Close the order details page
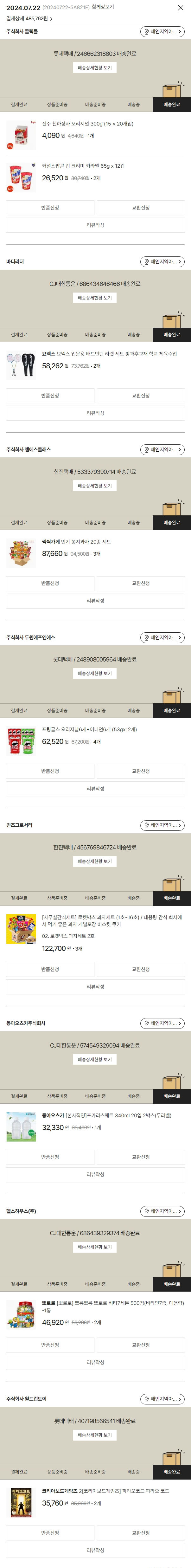 tap(180, 8)
